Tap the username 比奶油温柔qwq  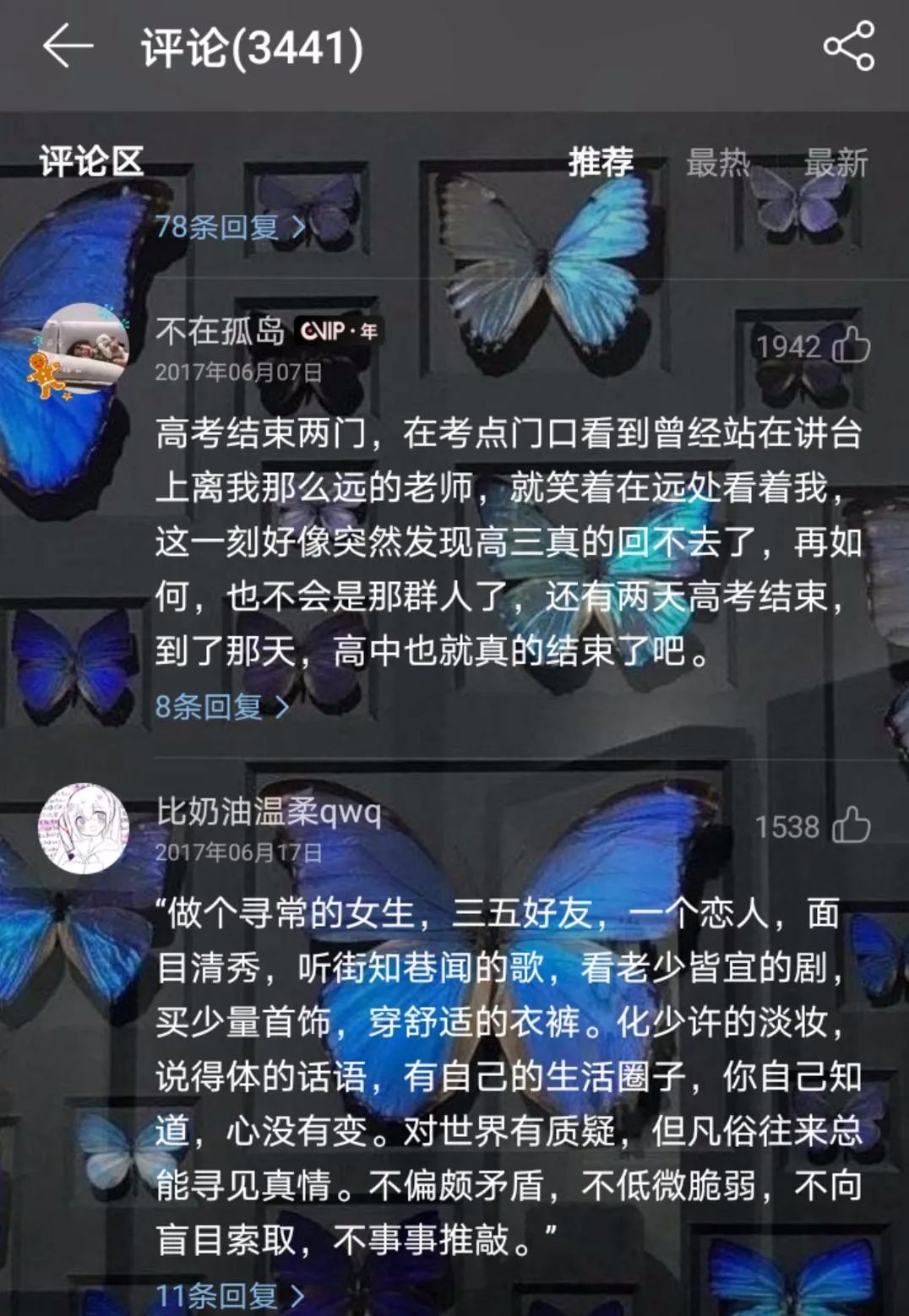coord(269,812)
